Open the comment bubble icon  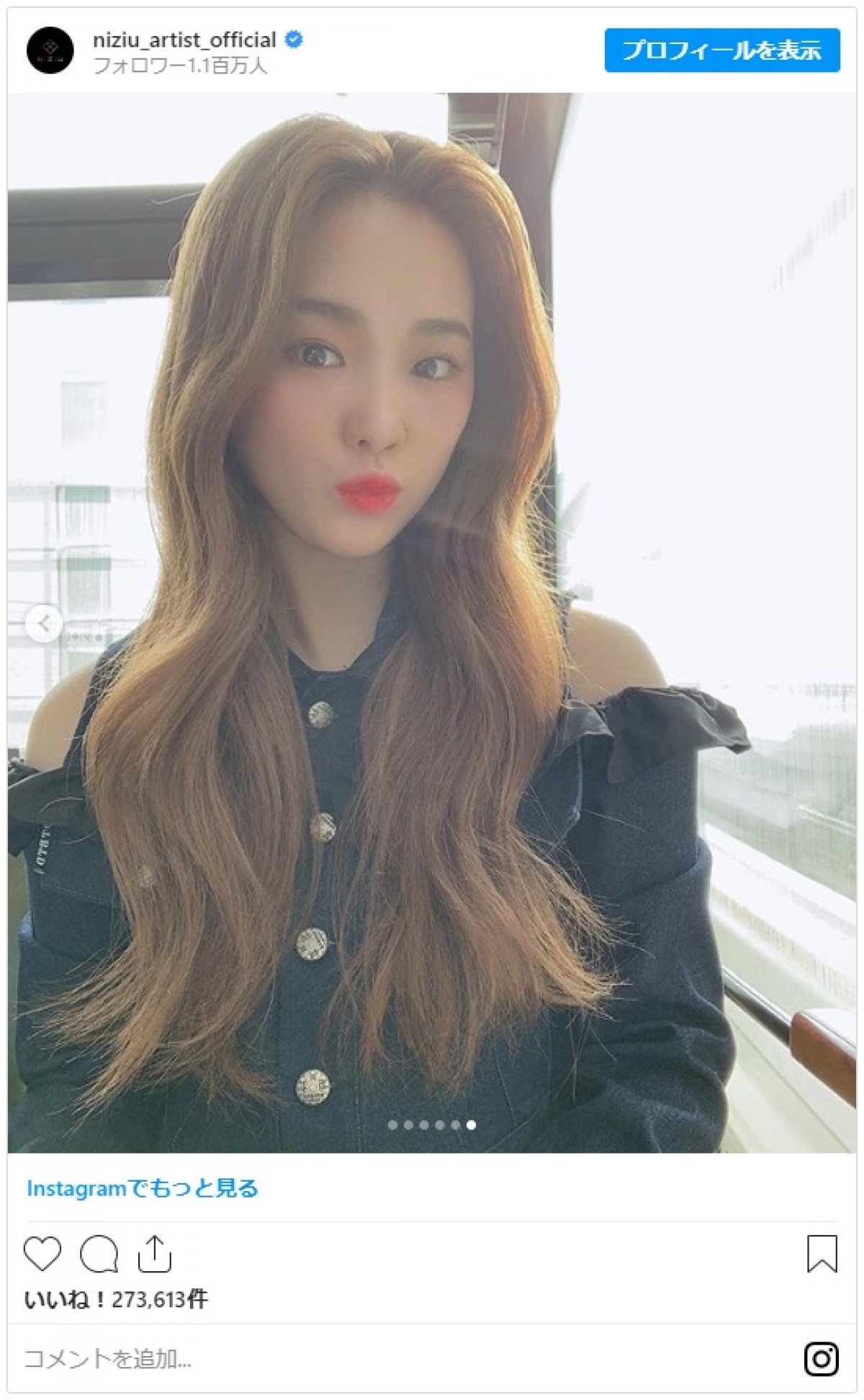click(x=99, y=1254)
